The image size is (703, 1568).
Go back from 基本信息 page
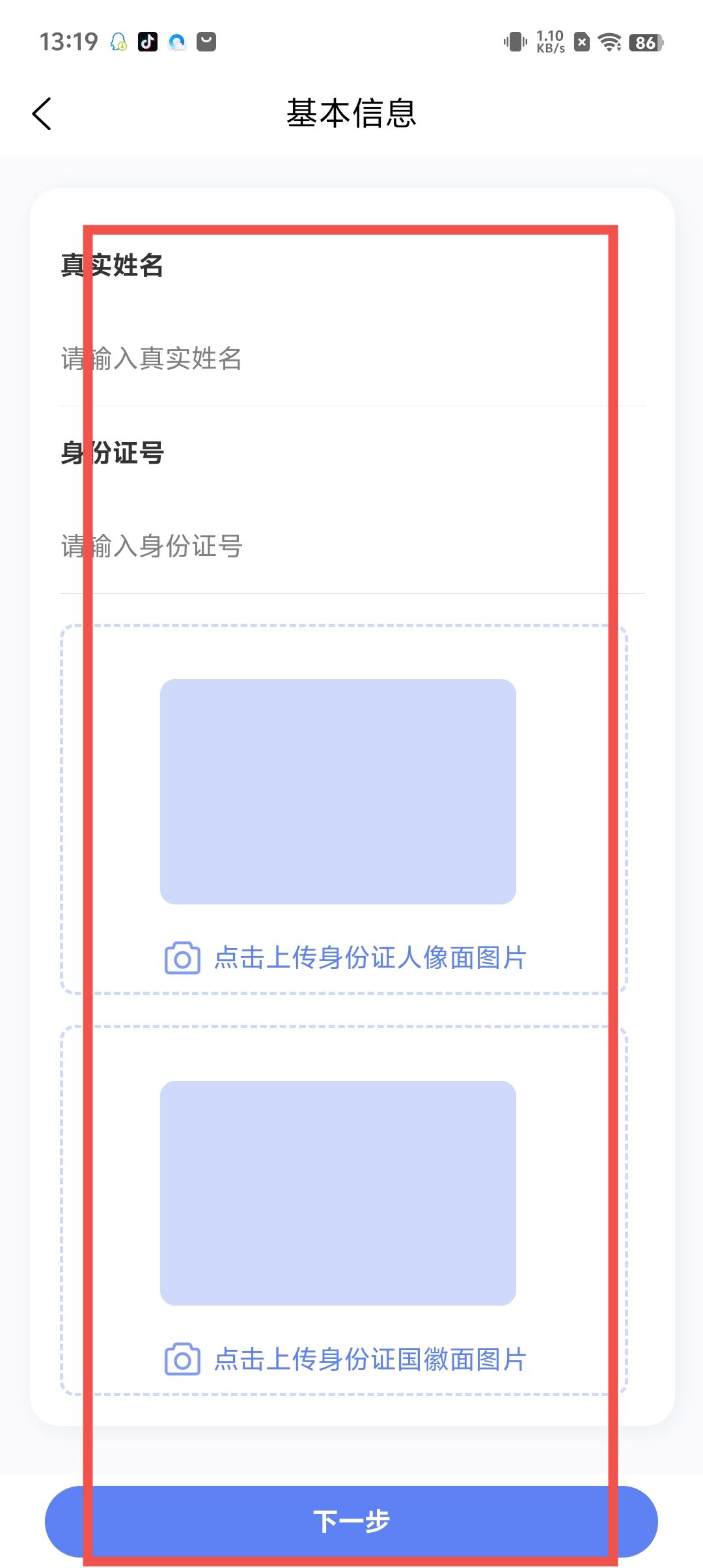click(42, 114)
